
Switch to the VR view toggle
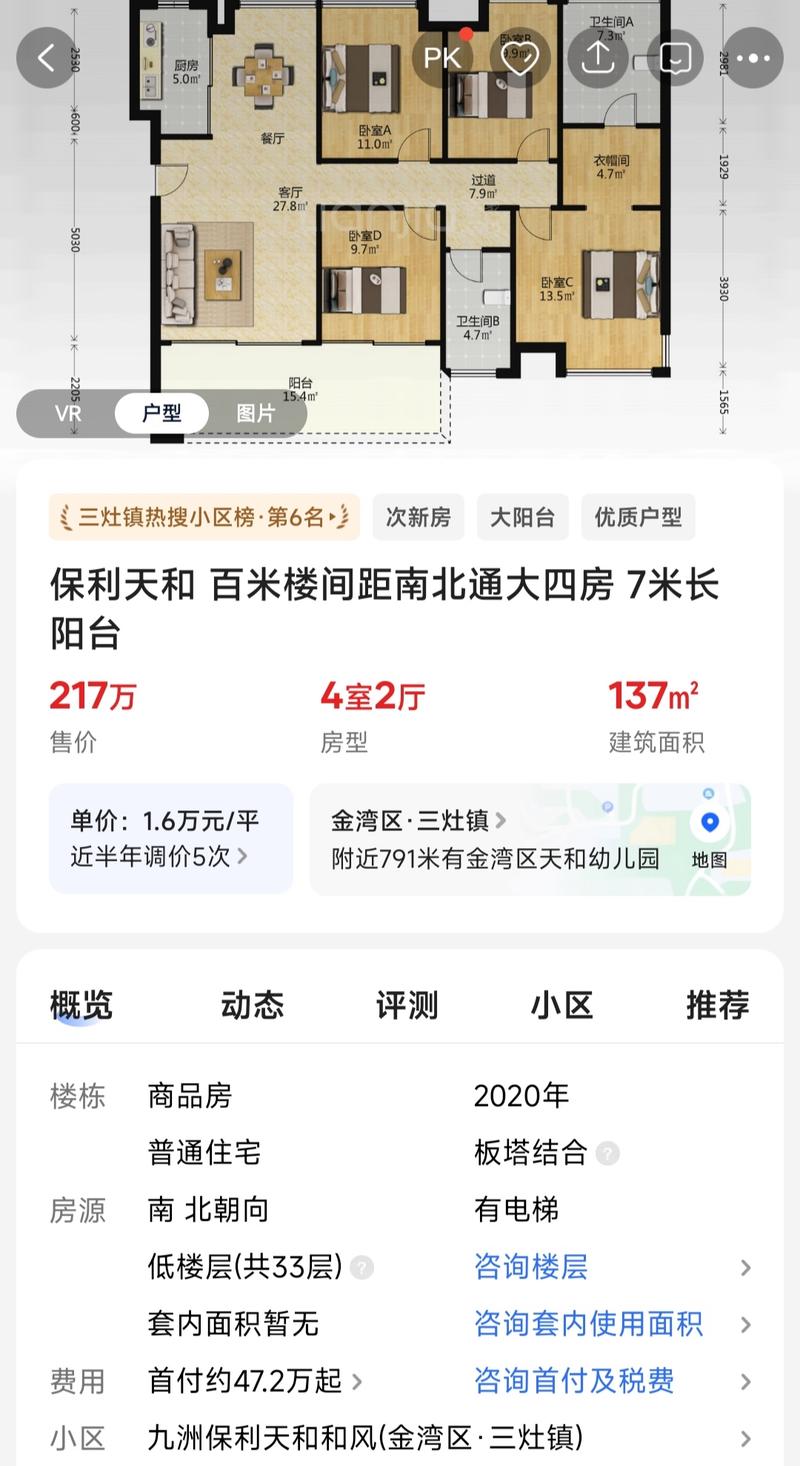66,412
